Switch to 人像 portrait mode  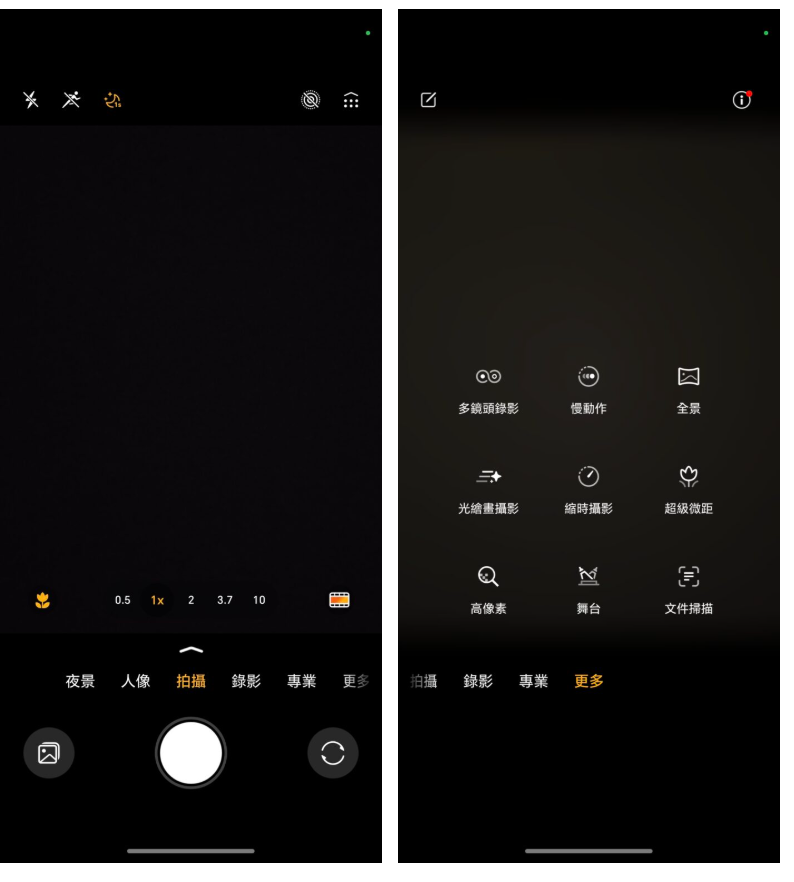click(x=136, y=681)
